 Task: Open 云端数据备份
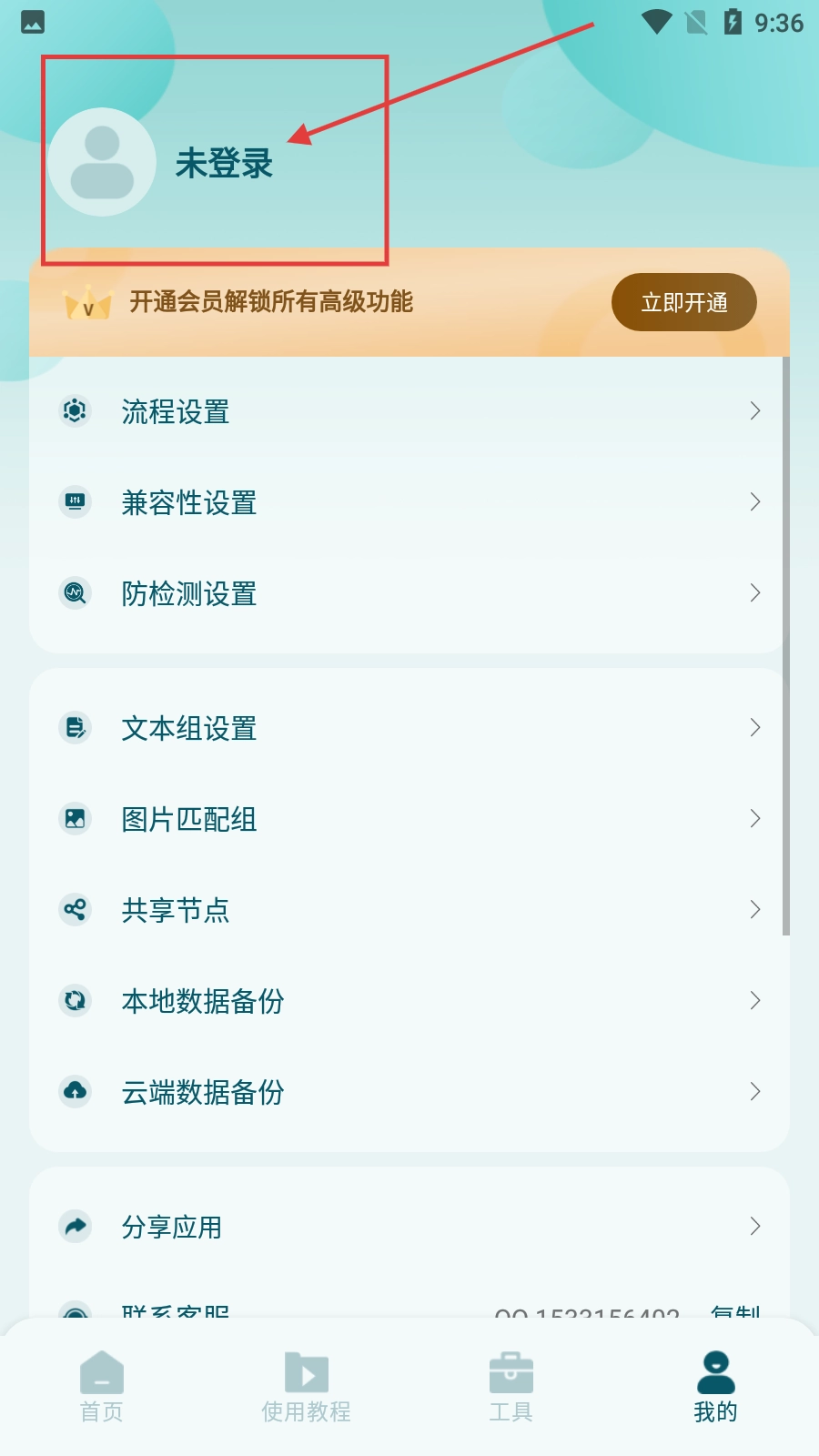click(x=409, y=1092)
